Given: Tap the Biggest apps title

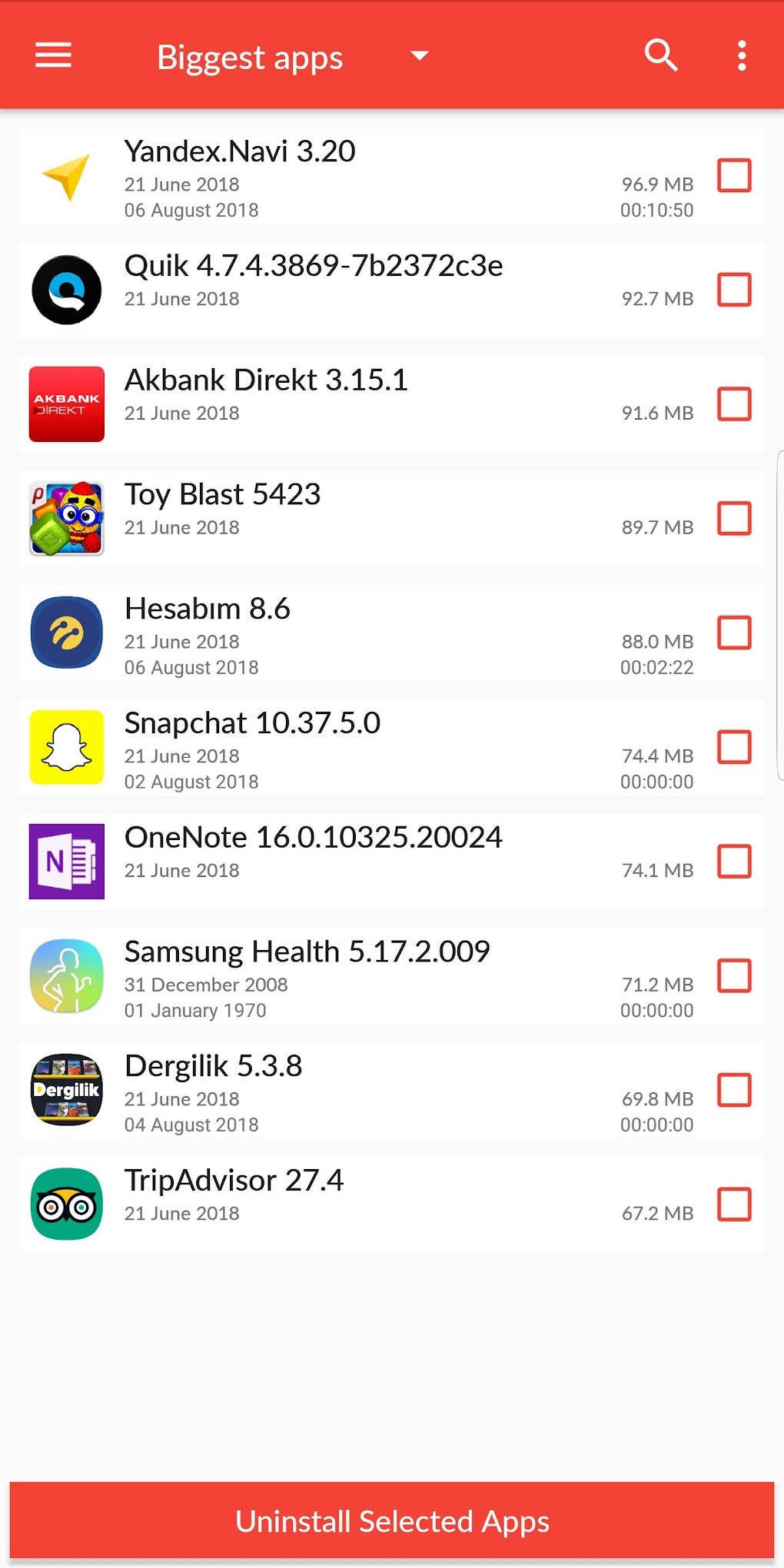Looking at the screenshot, I should point(249,57).
